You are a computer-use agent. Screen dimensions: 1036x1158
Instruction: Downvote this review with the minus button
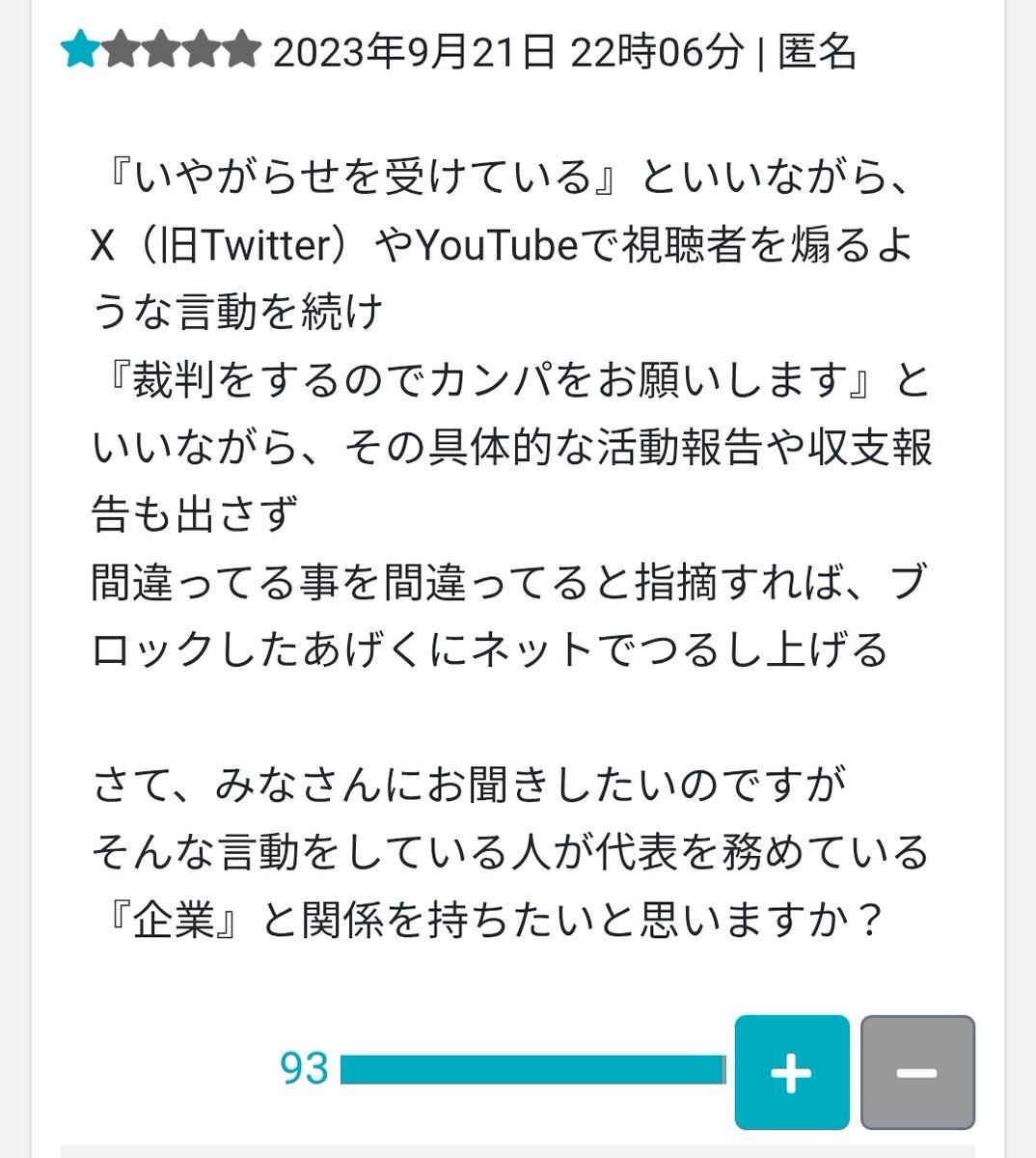click(916, 1072)
